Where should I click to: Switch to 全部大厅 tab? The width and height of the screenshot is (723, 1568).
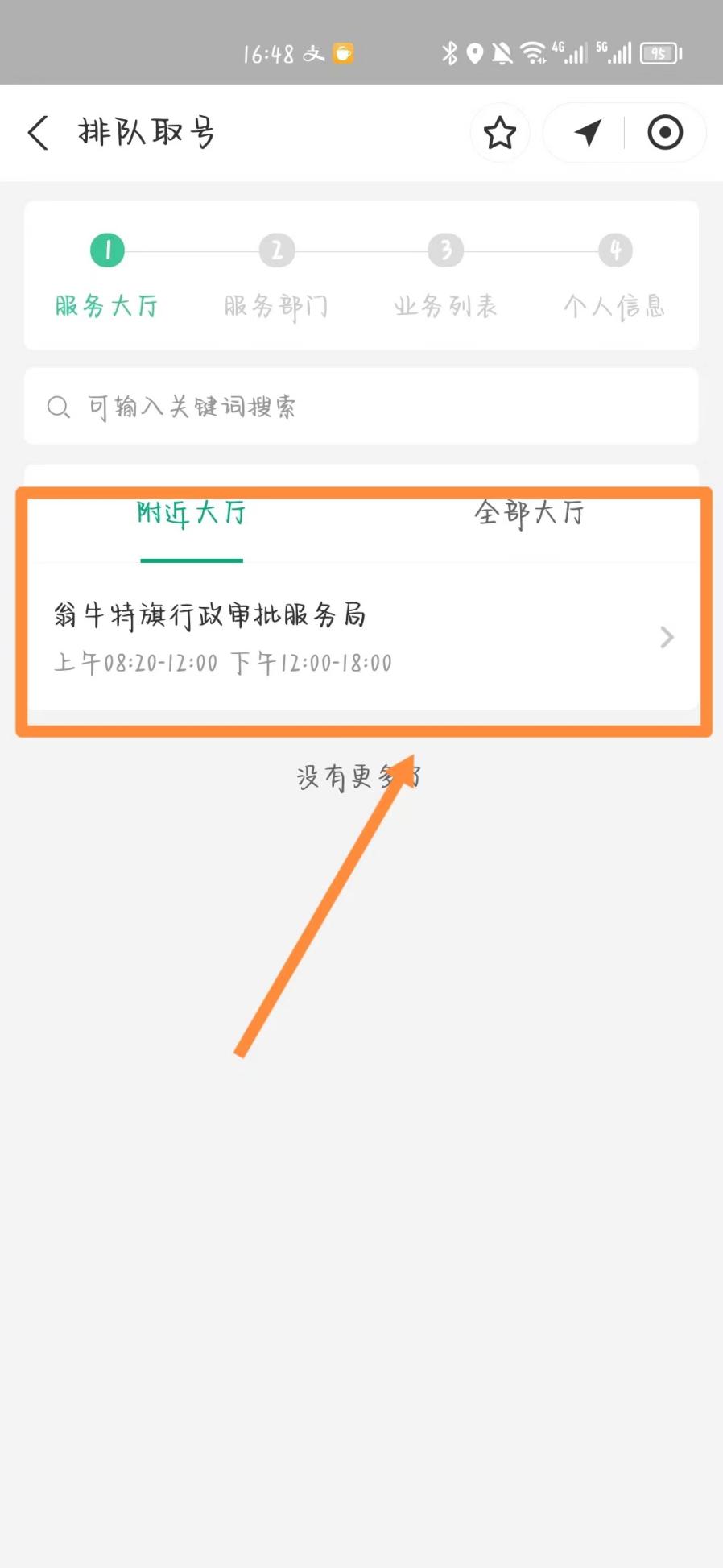(x=529, y=513)
